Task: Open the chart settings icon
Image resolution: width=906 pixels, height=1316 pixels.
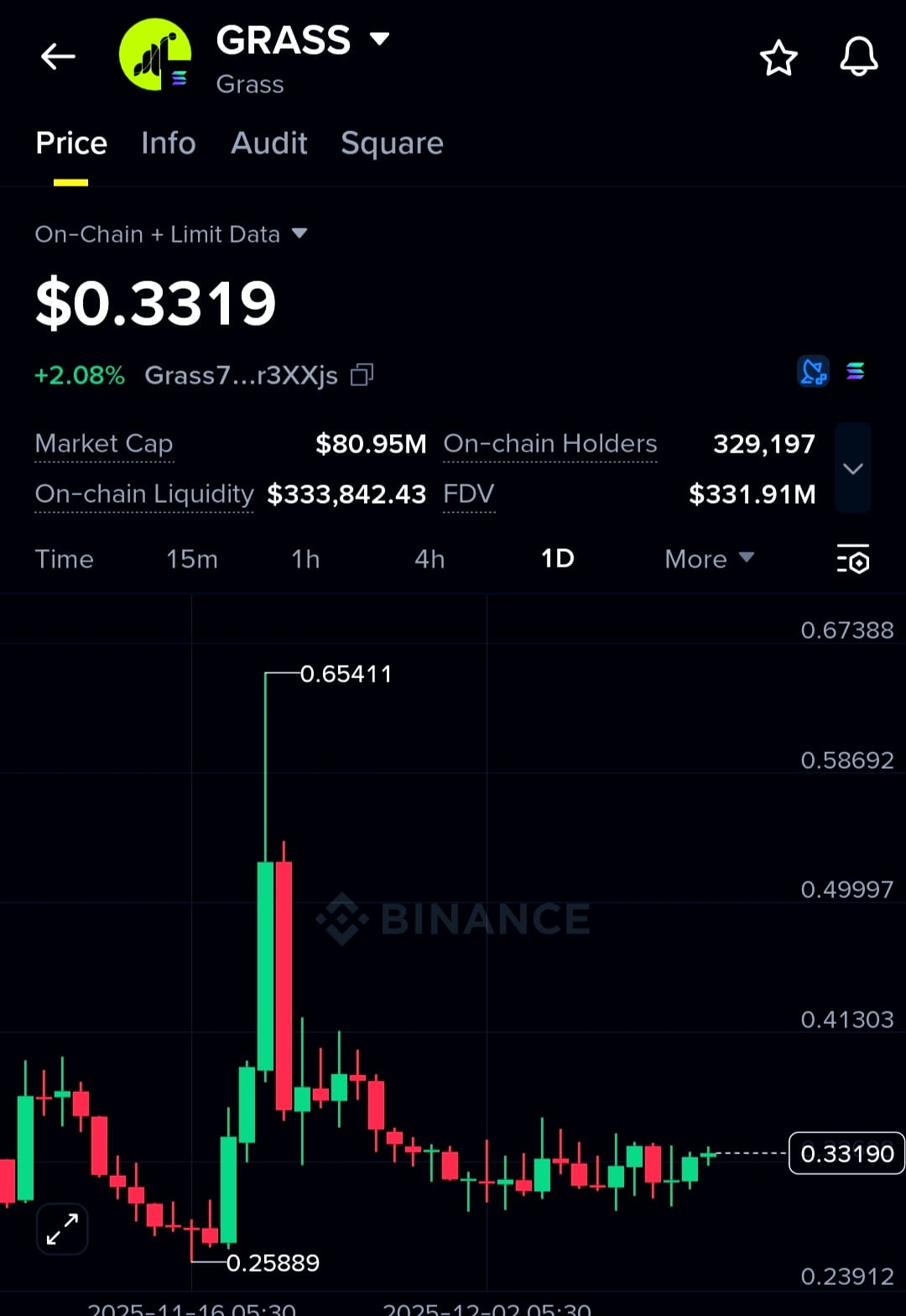Action: (x=852, y=559)
